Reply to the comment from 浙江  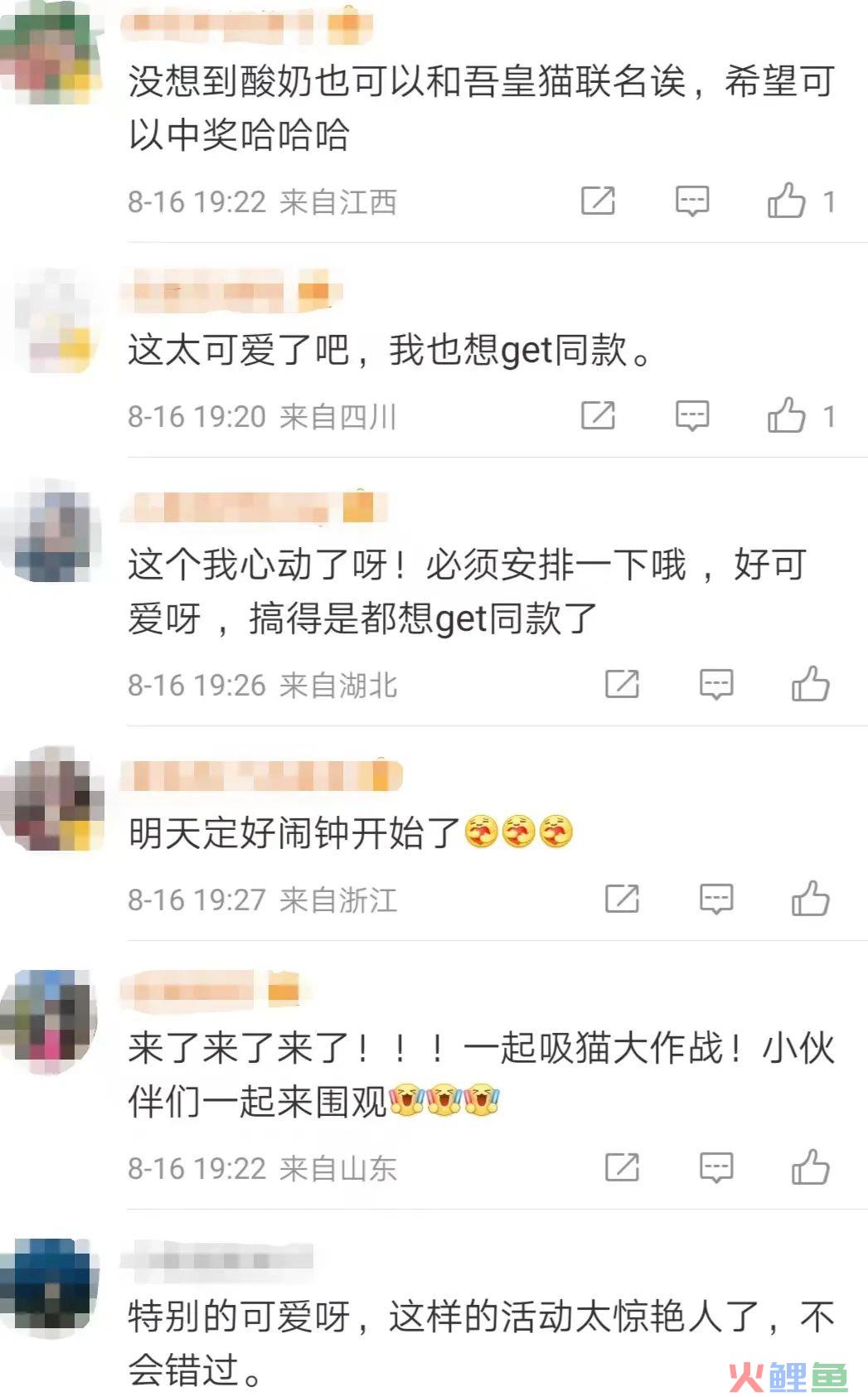pos(716,900)
